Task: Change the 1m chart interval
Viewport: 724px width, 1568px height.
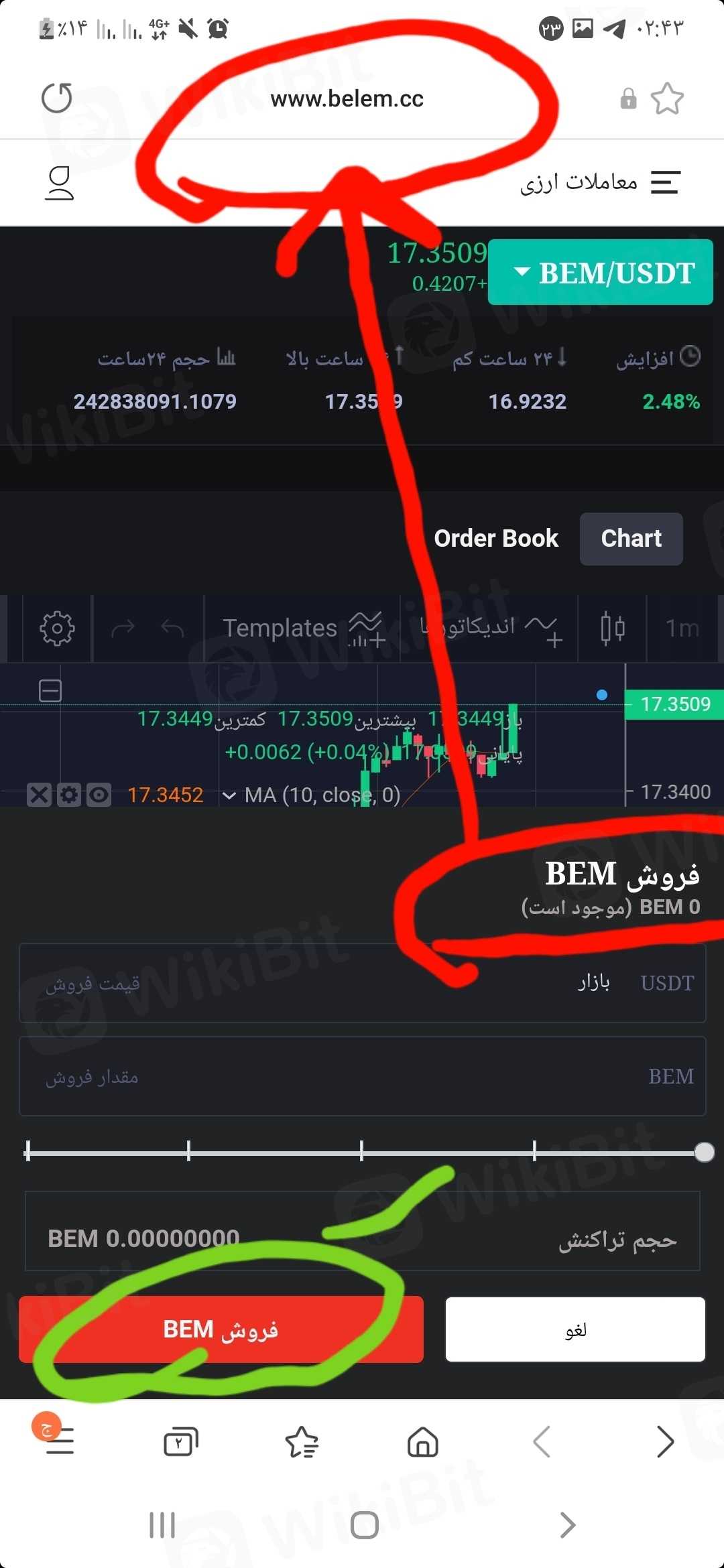Action: tap(682, 629)
